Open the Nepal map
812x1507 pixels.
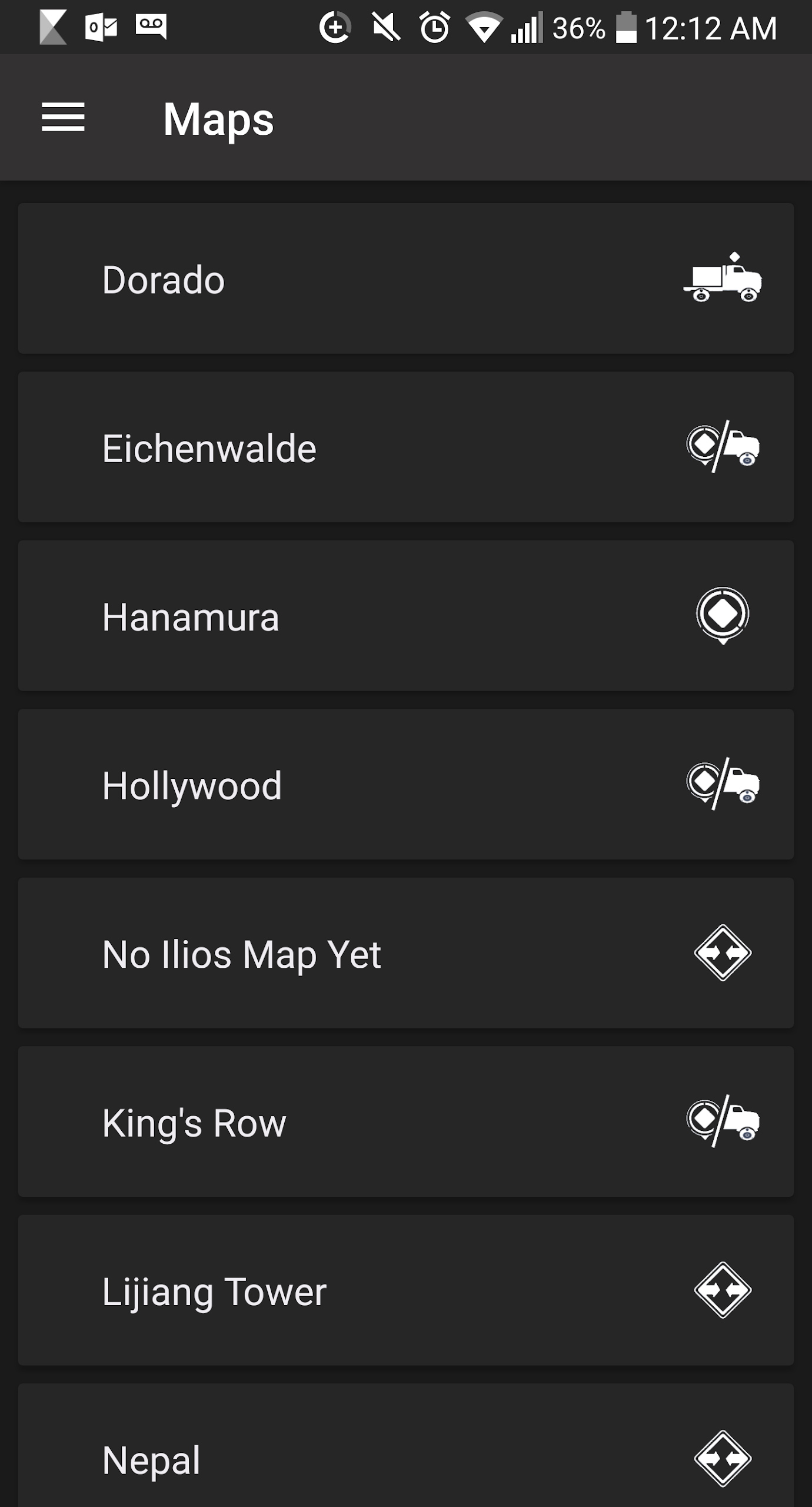tap(406, 1445)
